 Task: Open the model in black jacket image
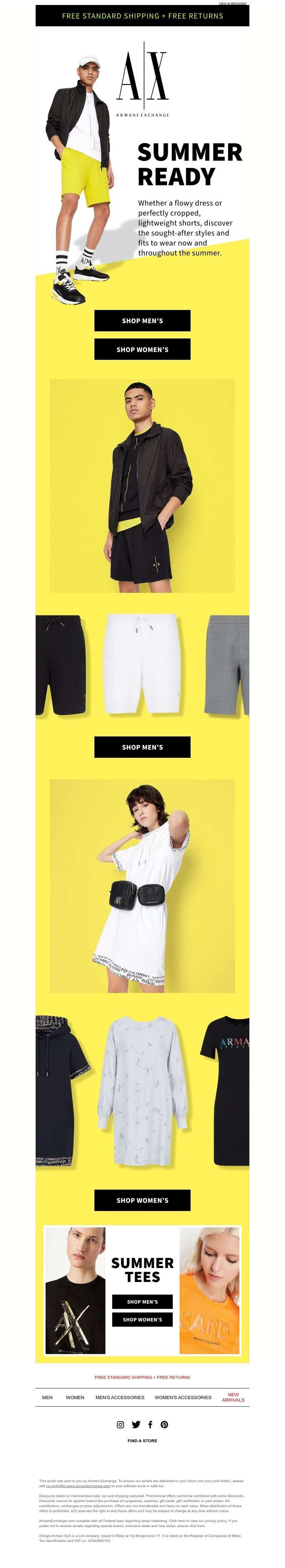pyautogui.click(x=142, y=485)
